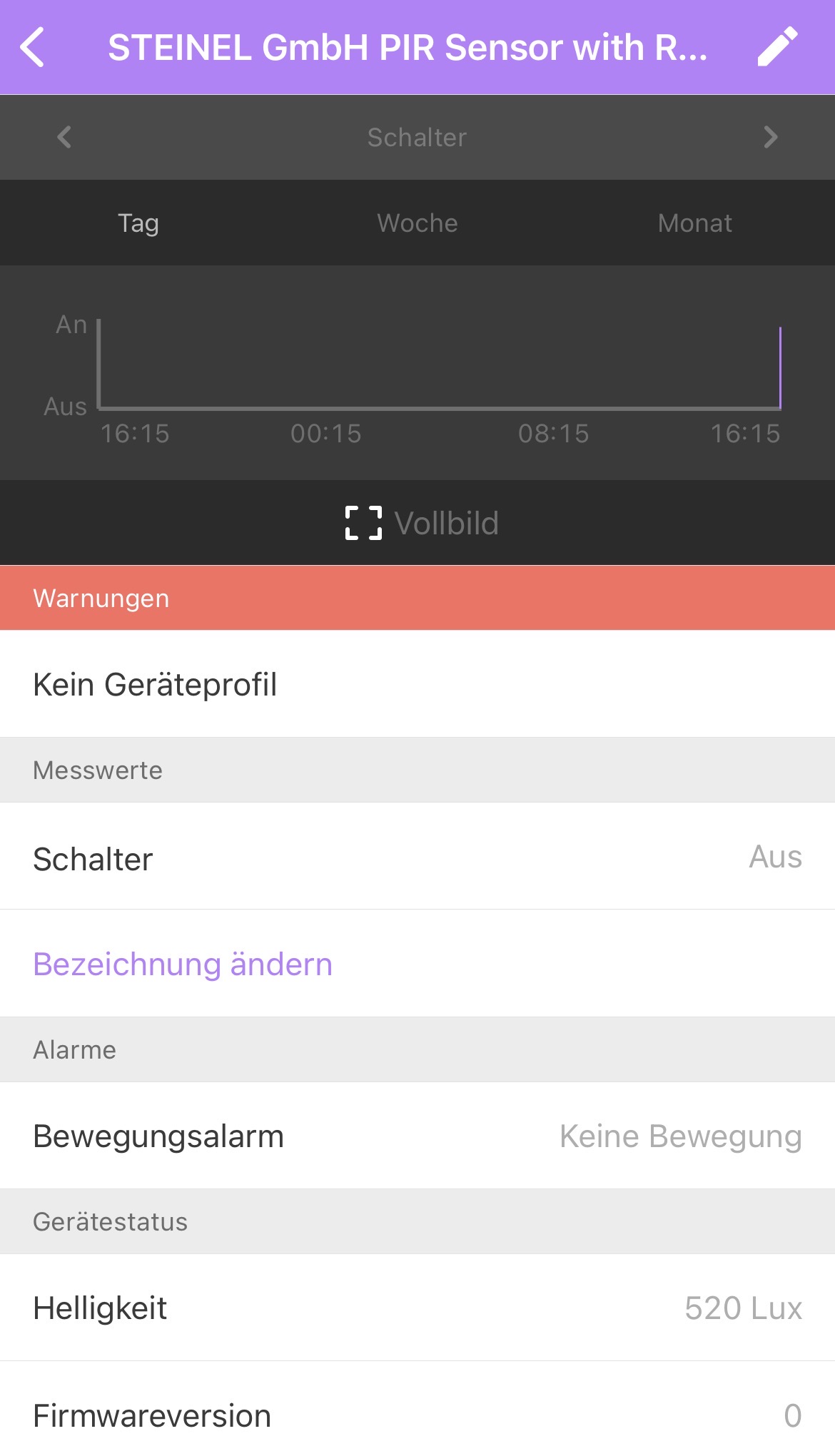Select the Tag time range
This screenshot has width=835, height=1456.
[138, 223]
